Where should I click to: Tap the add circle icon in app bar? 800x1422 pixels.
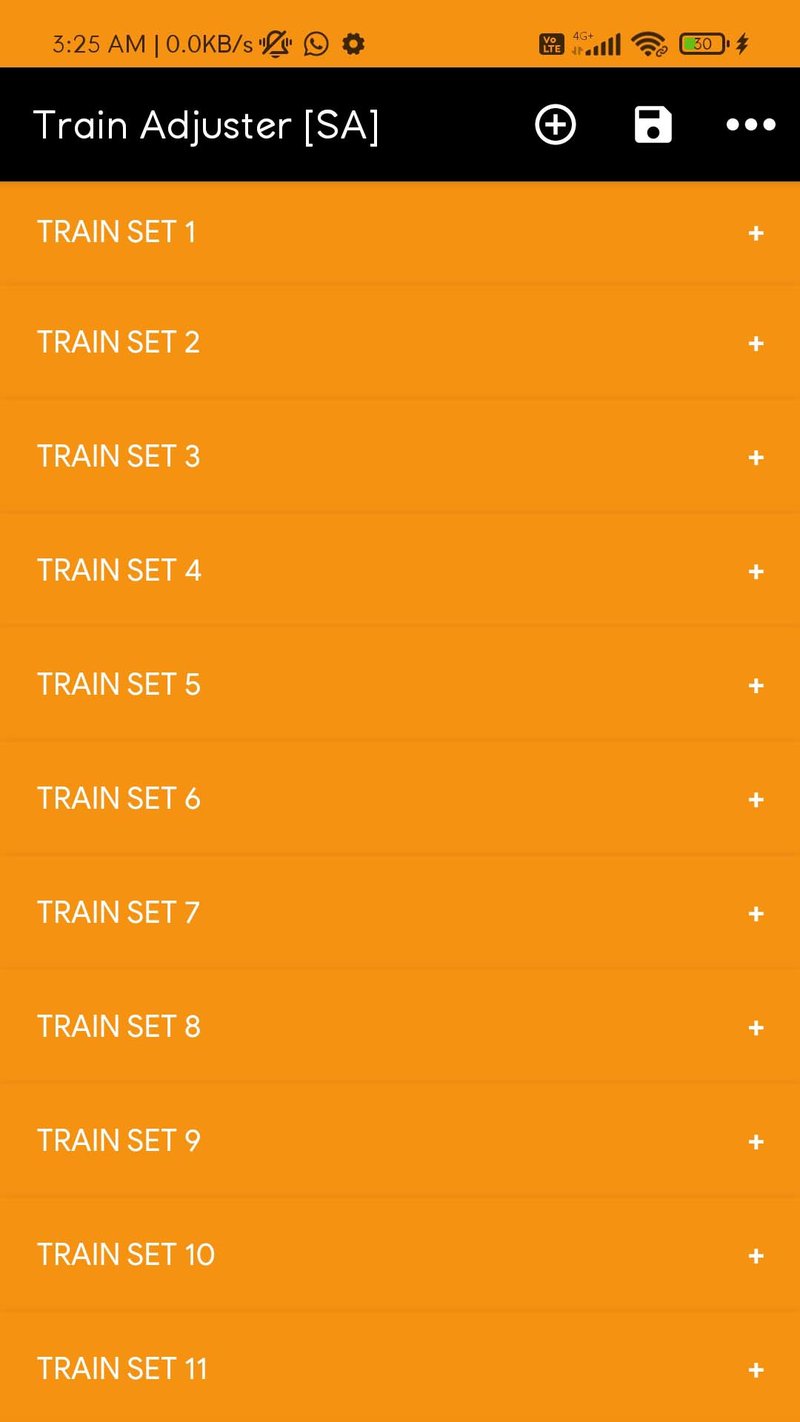(x=555, y=125)
